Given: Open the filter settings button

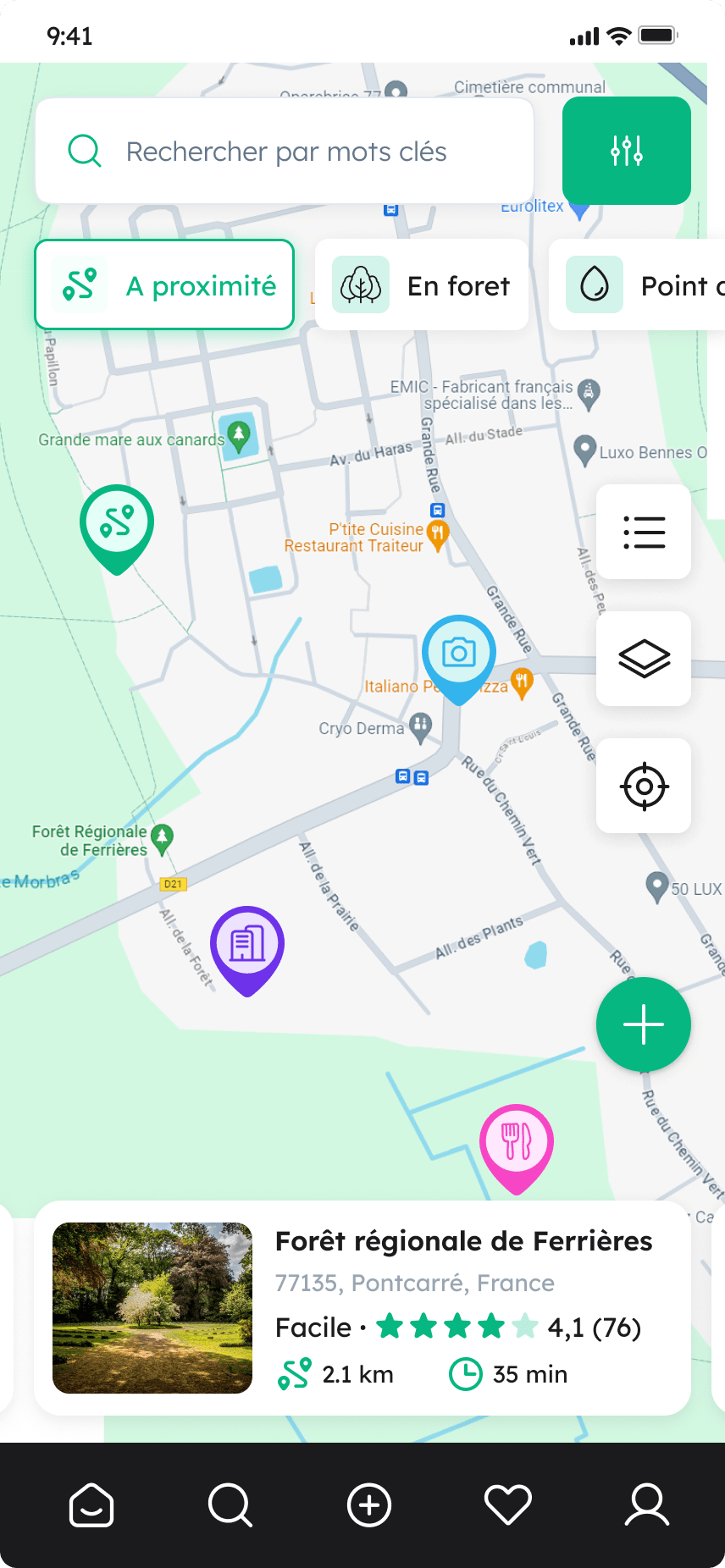Looking at the screenshot, I should pos(627,151).
